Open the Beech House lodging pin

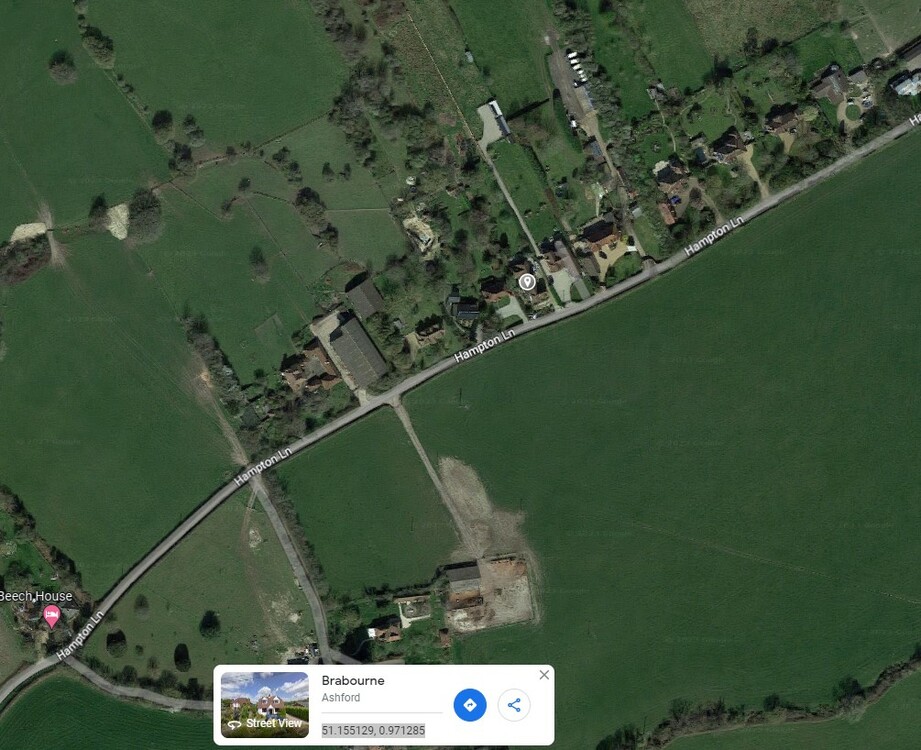click(51, 614)
